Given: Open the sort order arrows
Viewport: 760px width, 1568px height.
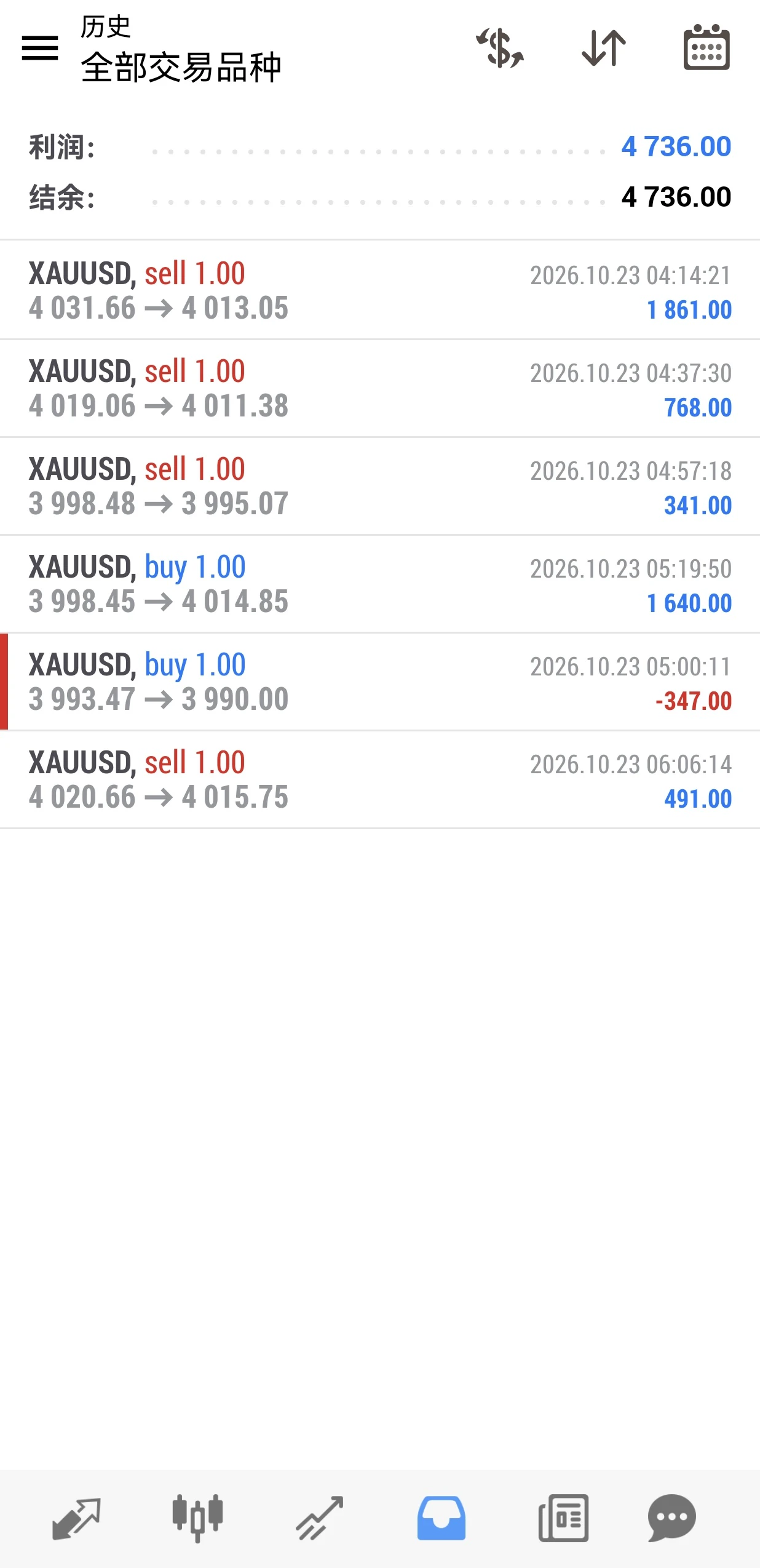Looking at the screenshot, I should coord(604,48).
